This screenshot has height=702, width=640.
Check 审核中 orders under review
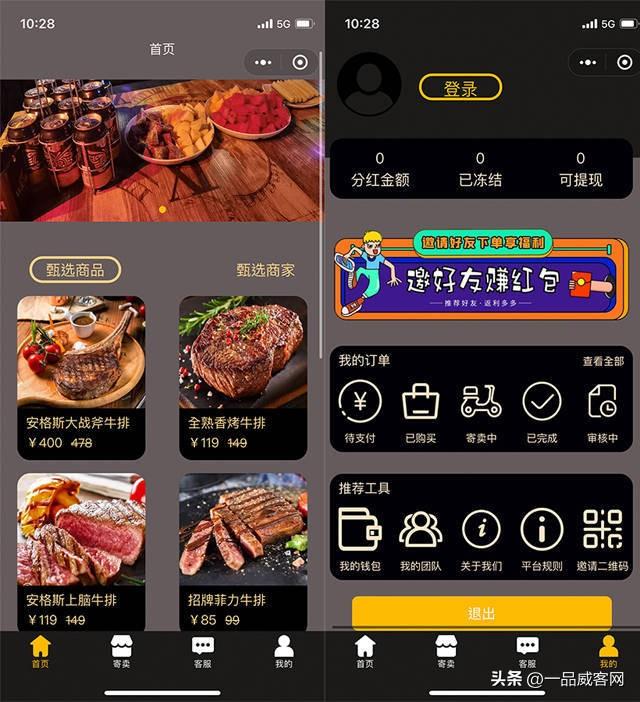tap(602, 411)
